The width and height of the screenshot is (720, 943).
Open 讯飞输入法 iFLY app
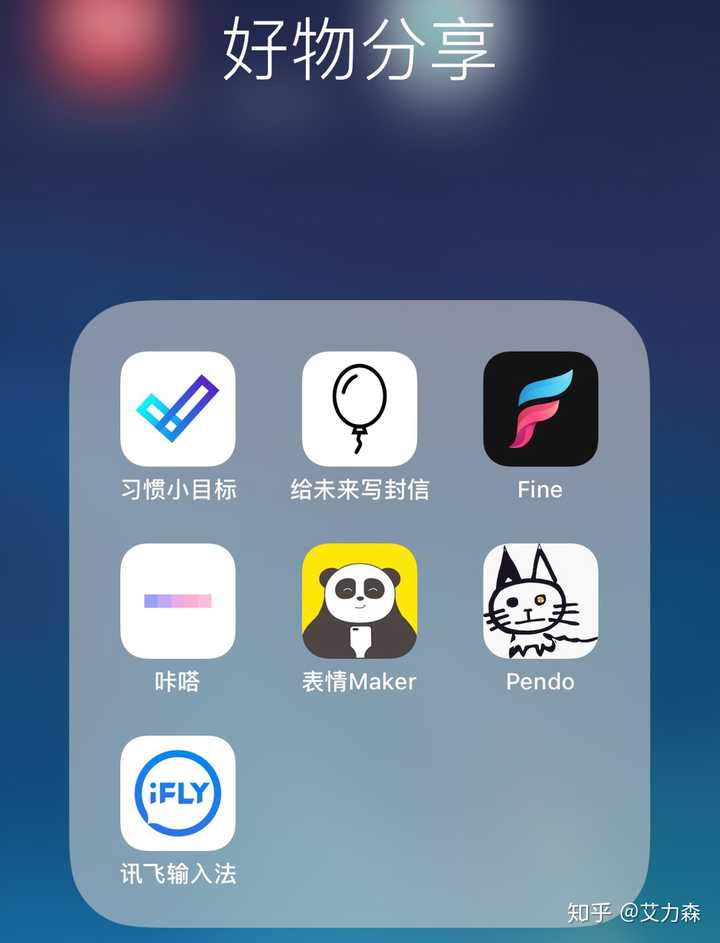(x=178, y=793)
